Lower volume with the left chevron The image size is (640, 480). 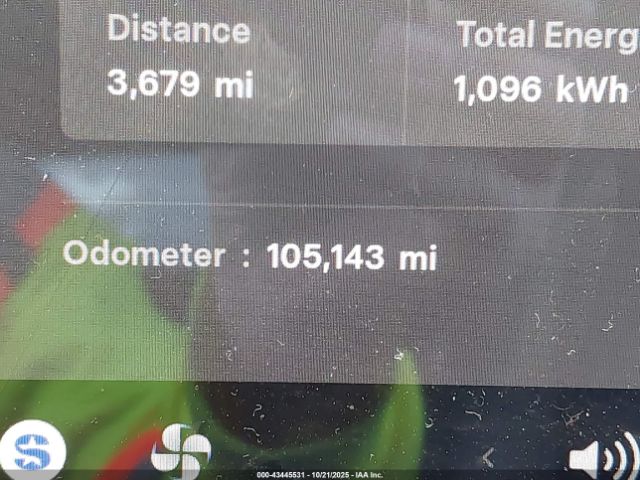489,457
